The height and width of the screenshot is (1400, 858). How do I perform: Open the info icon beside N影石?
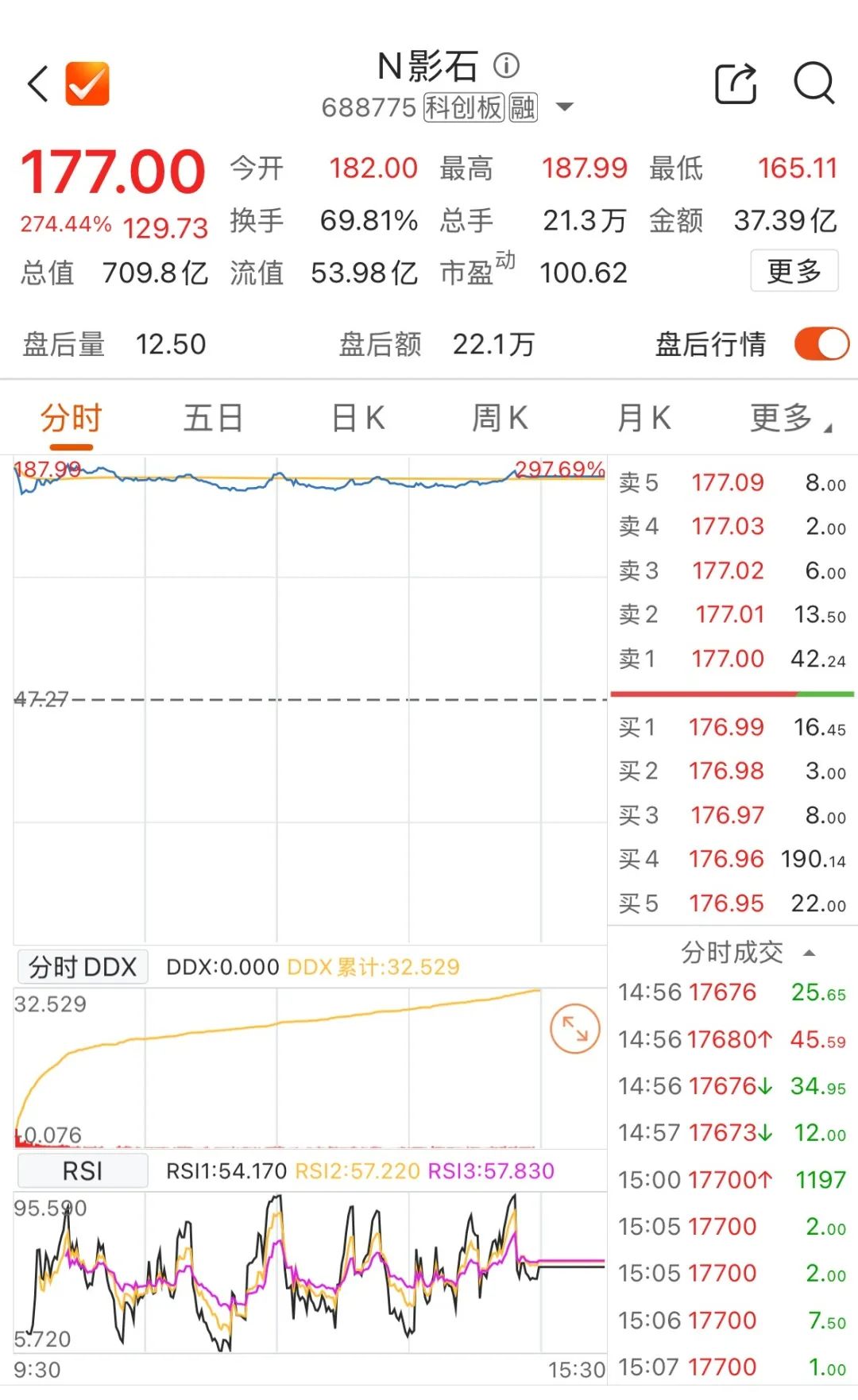click(x=506, y=65)
